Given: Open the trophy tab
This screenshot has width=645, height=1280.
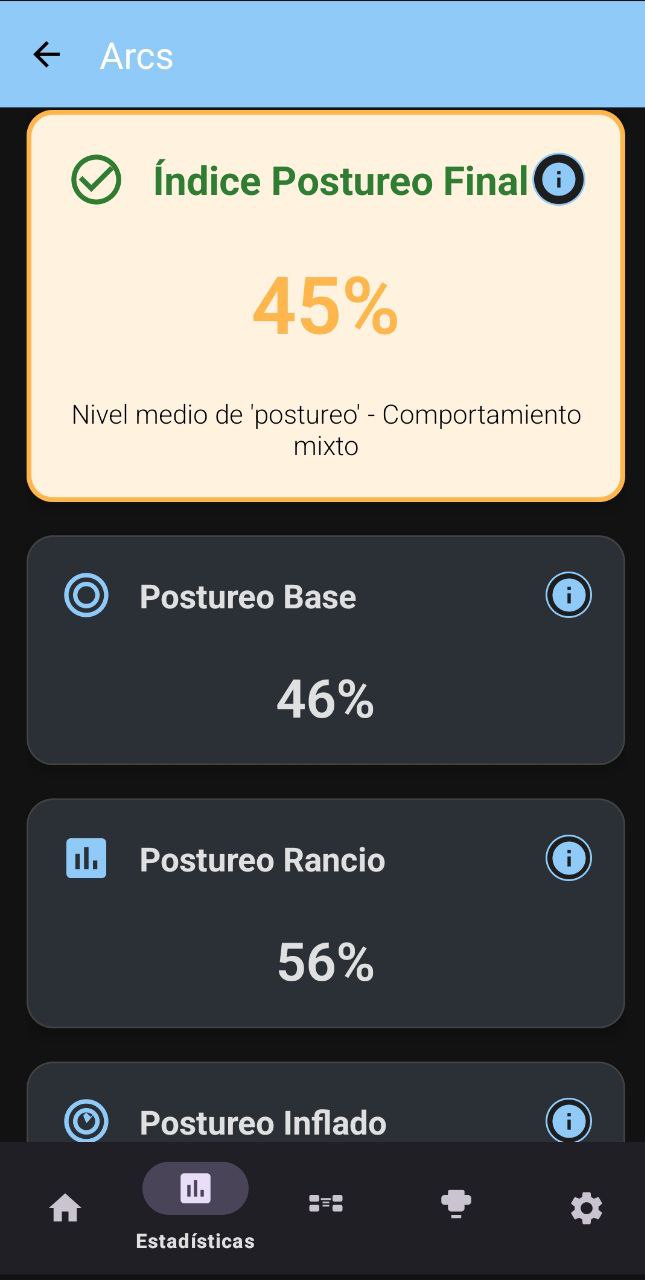Looking at the screenshot, I should tap(456, 1204).
